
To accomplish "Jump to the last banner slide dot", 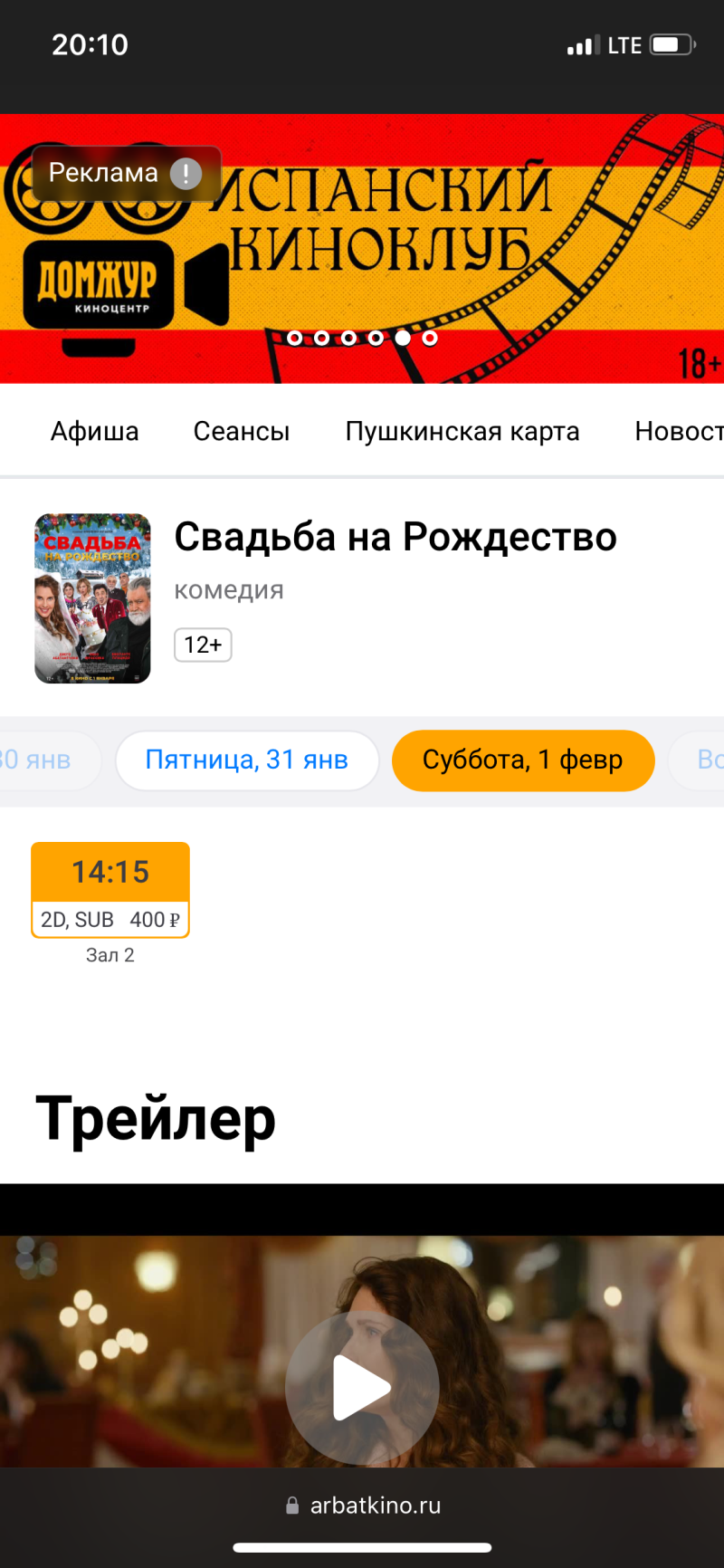I will (430, 338).
